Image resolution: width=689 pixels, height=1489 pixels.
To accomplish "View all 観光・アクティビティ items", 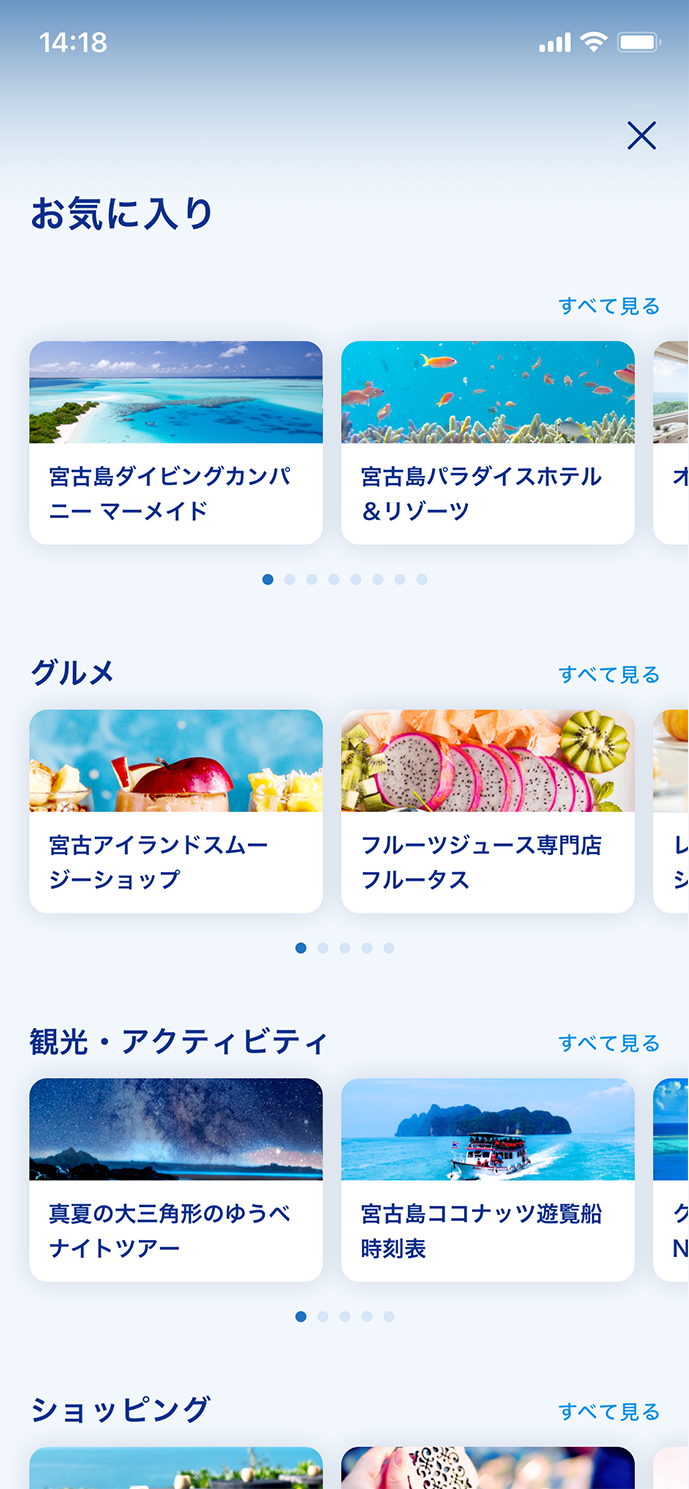I will tap(609, 1043).
